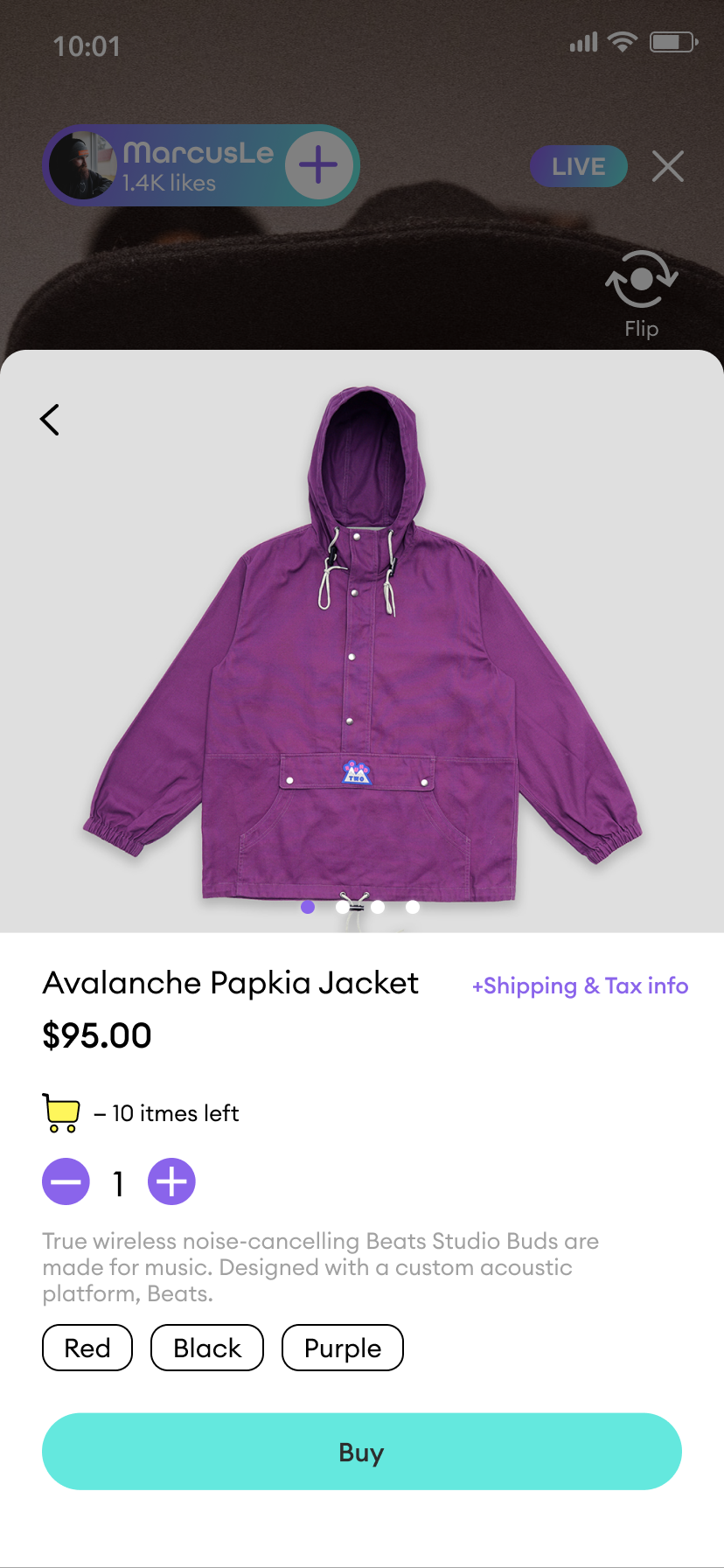Image resolution: width=724 pixels, height=1568 pixels.
Task: Increase the item quantity
Action: [x=171, y=1181]
